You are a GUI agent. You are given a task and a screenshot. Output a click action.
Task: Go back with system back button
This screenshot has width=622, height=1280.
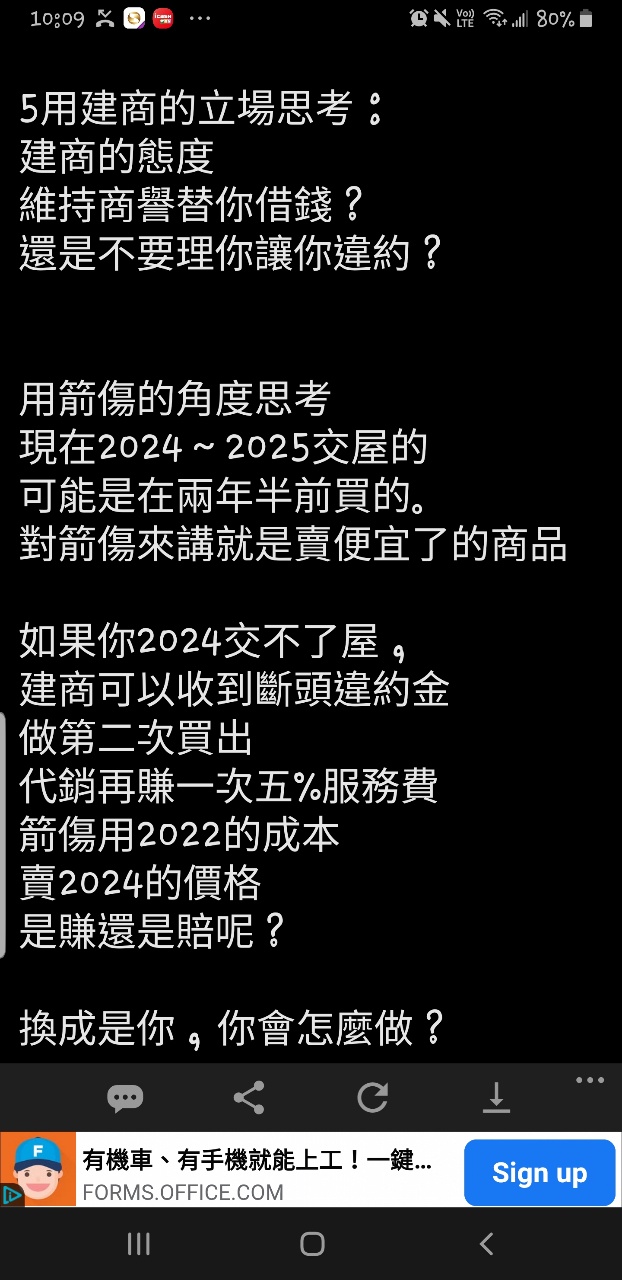pos(487,1243)
